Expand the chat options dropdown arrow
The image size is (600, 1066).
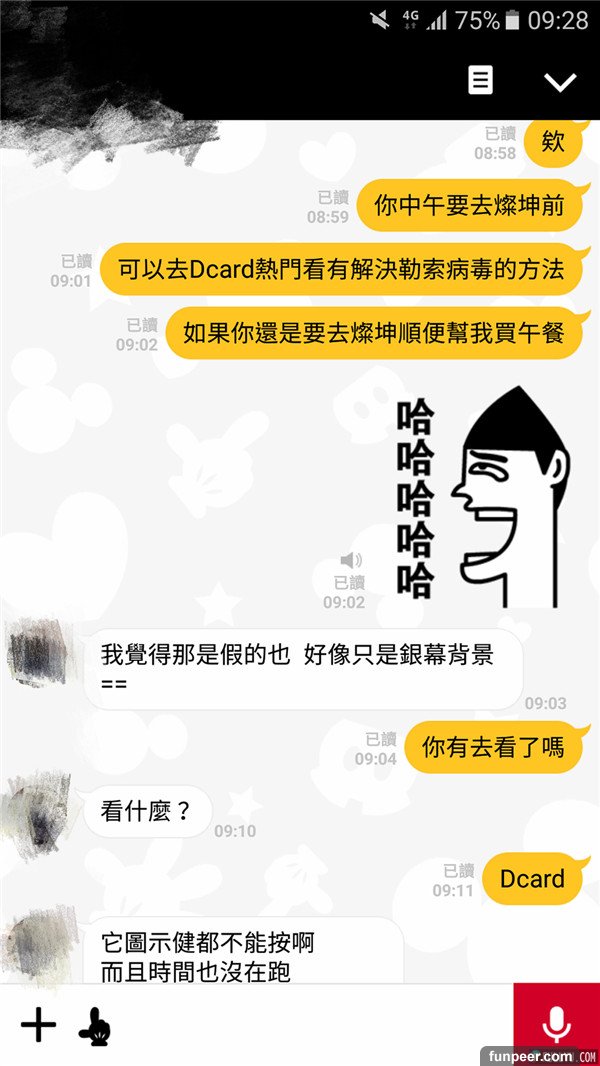click(x=560, y=81)
